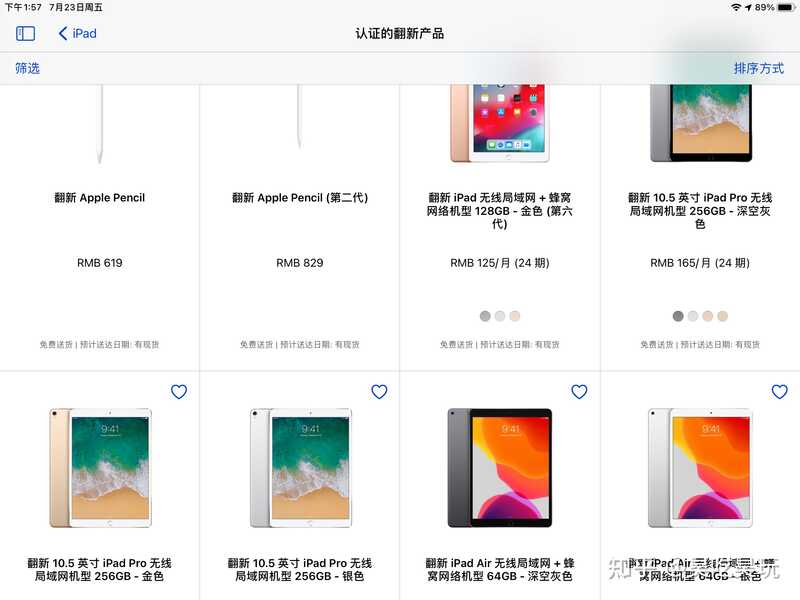Favorite the 10.5 英寸 iPad Pro 256GB 金色
The image size is (800, 600).
pos(179,392)
